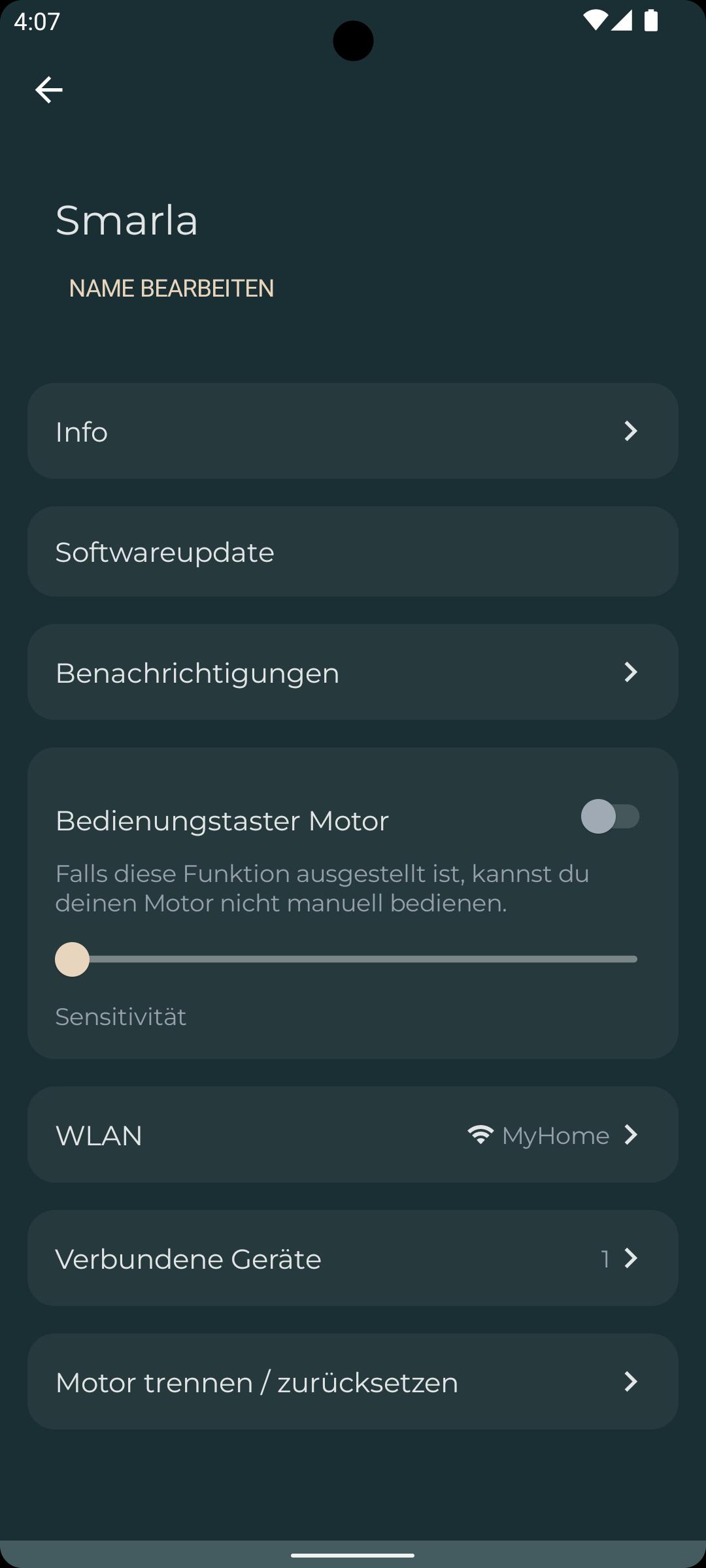Open Verbundene Geräte list
706x1568 pixels.
pos(353,1258)
